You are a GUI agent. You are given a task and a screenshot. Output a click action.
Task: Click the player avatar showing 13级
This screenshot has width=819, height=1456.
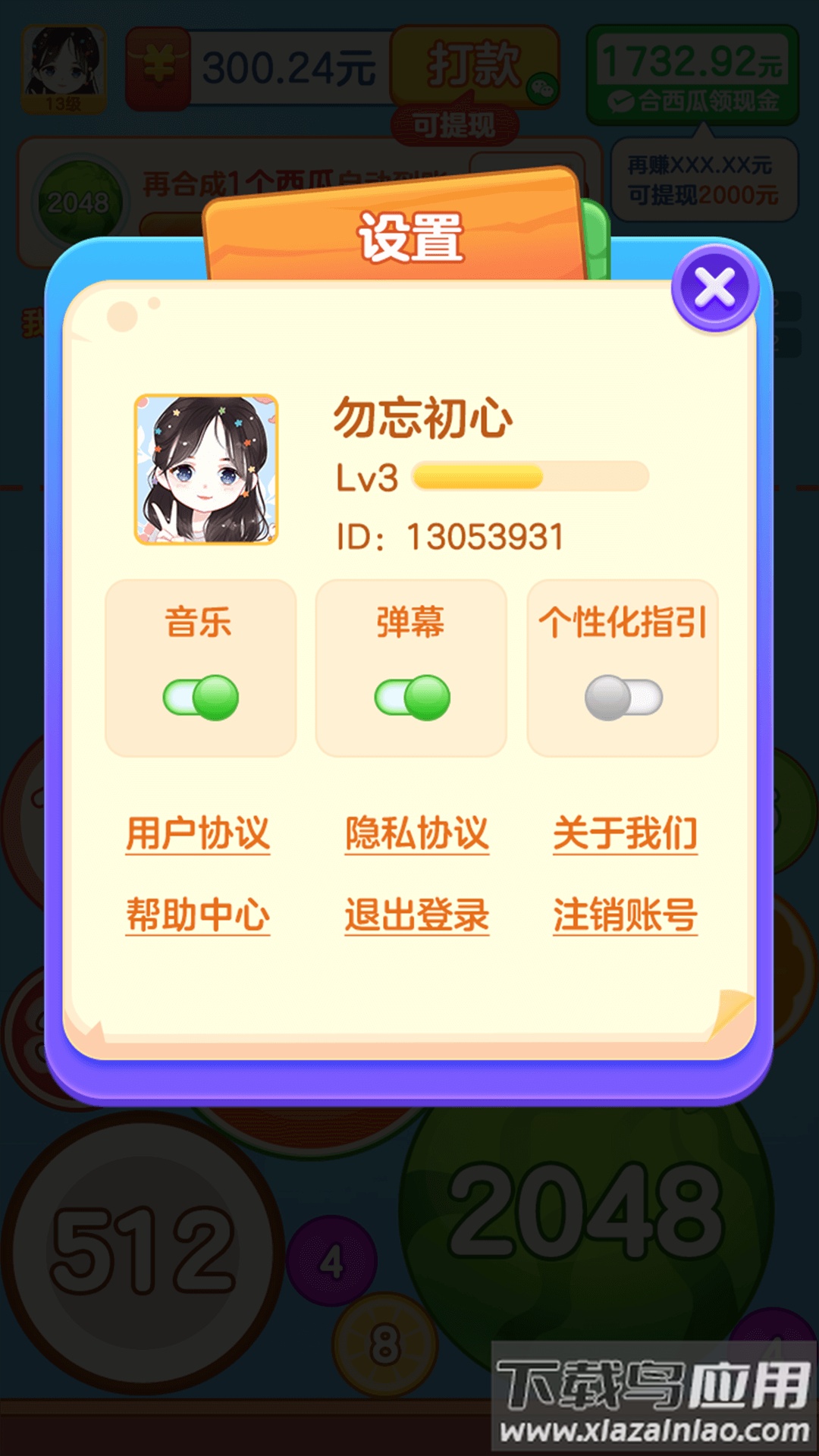64,64
